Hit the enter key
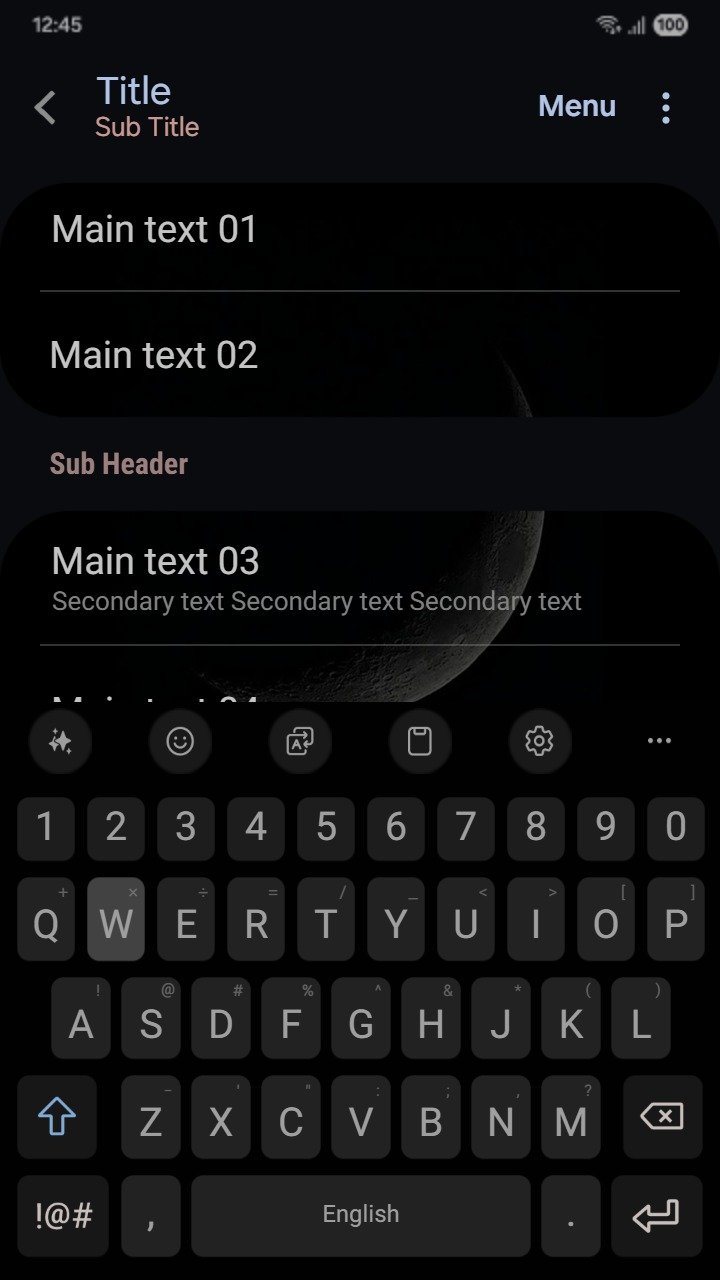 [657, 1216]
